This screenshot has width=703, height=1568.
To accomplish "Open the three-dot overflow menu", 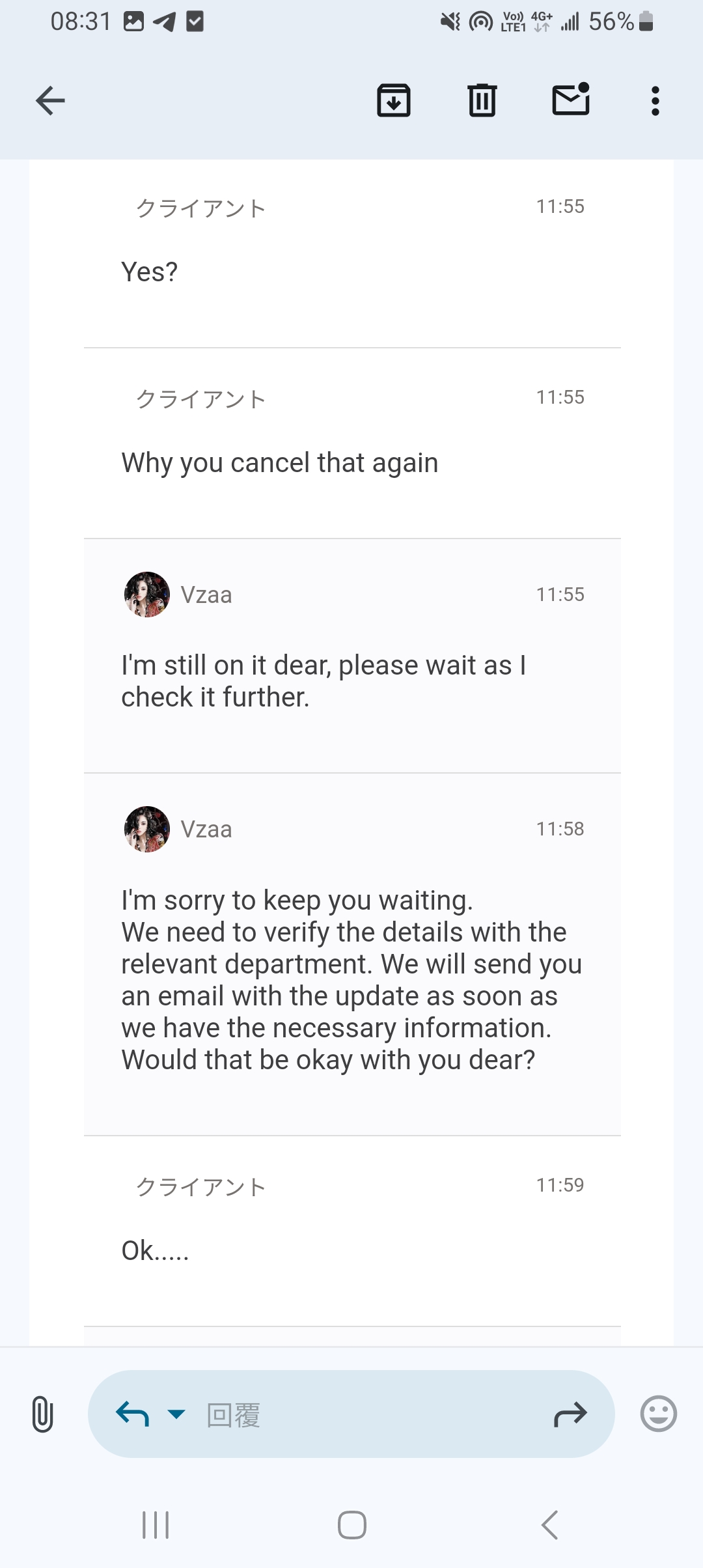I will click(x=655, y=101).
